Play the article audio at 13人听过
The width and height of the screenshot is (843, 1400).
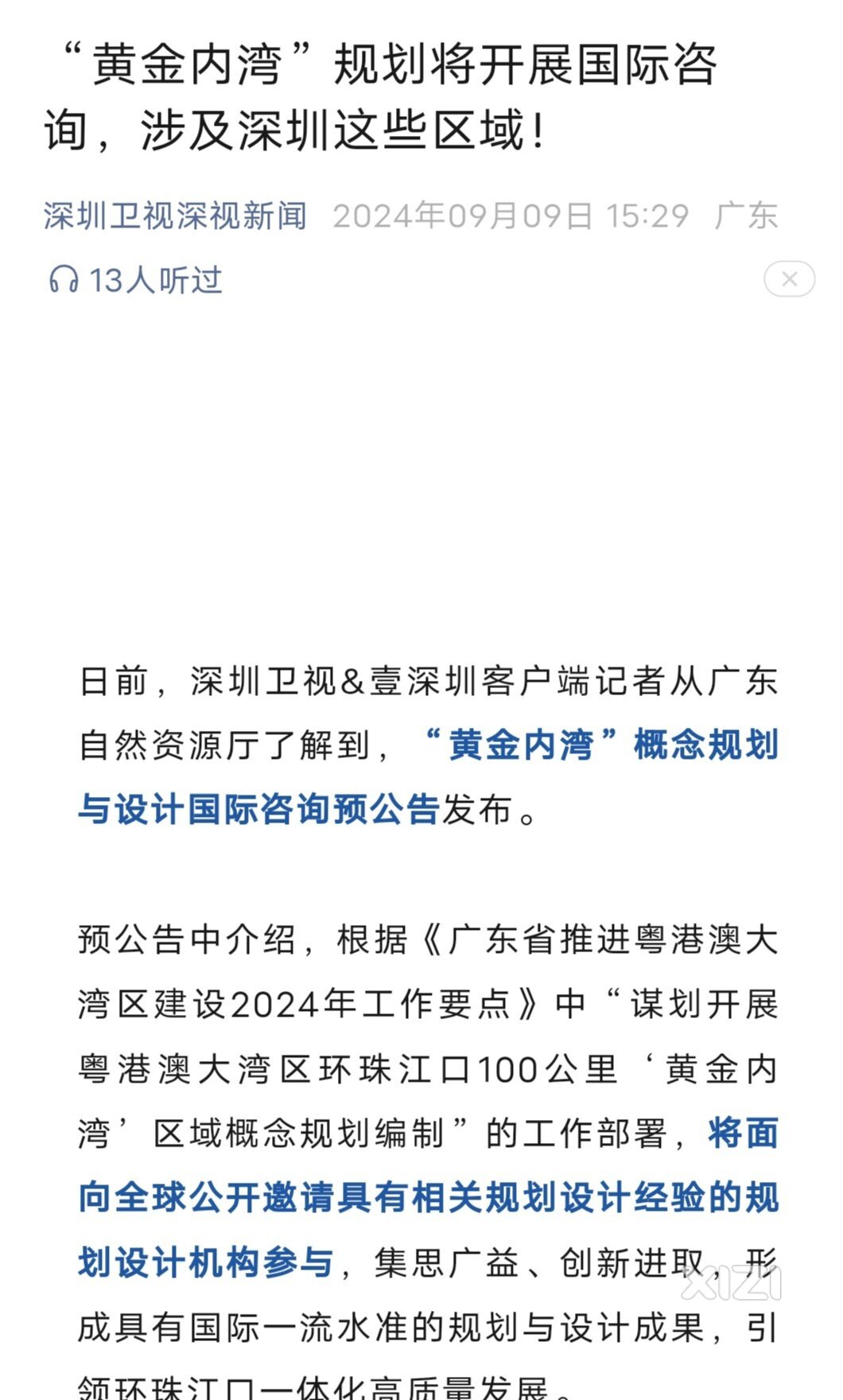point(135,280)
